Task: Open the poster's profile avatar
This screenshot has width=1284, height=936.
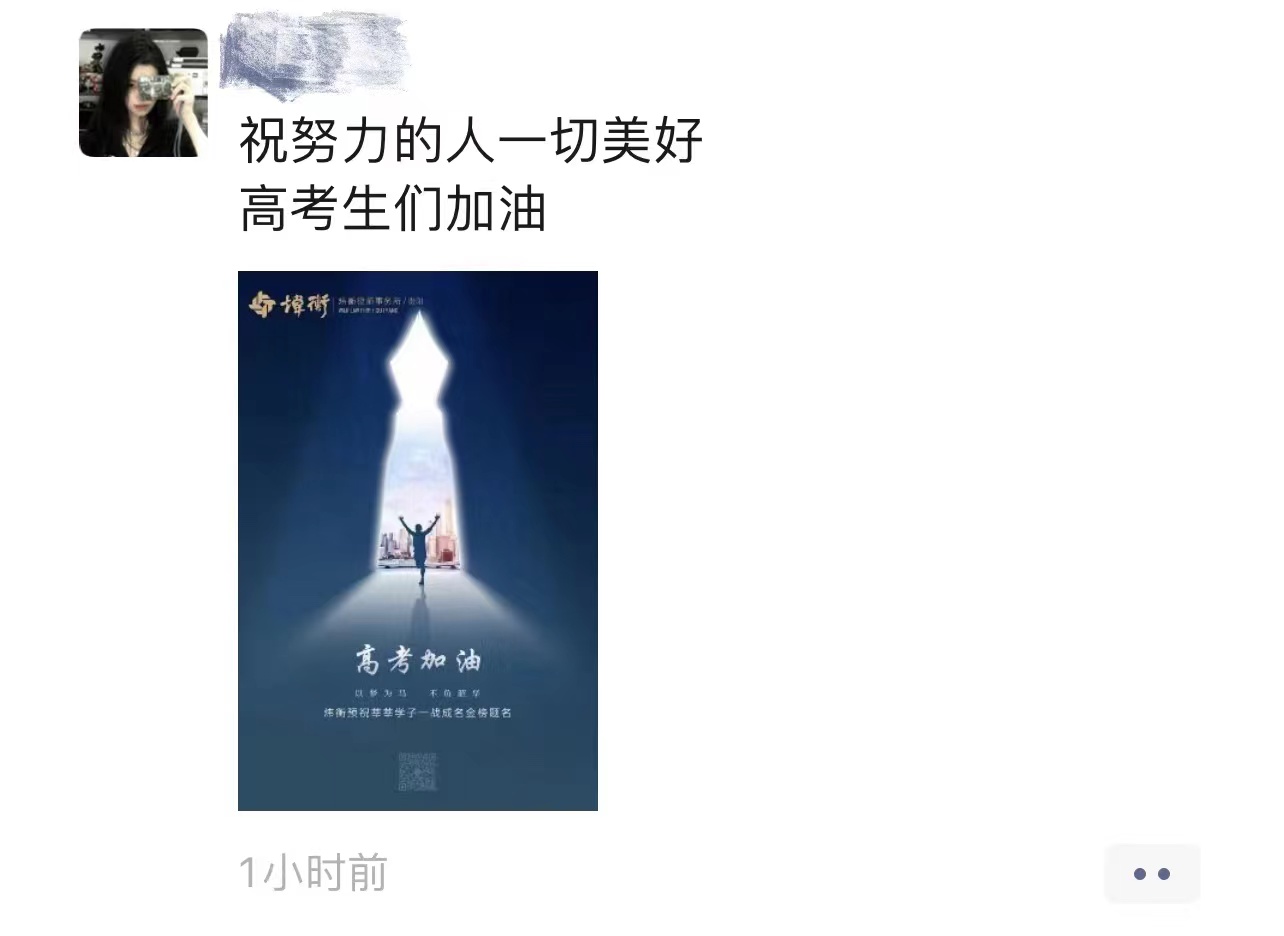Action: pyautogui.click(x=143, y=92)
